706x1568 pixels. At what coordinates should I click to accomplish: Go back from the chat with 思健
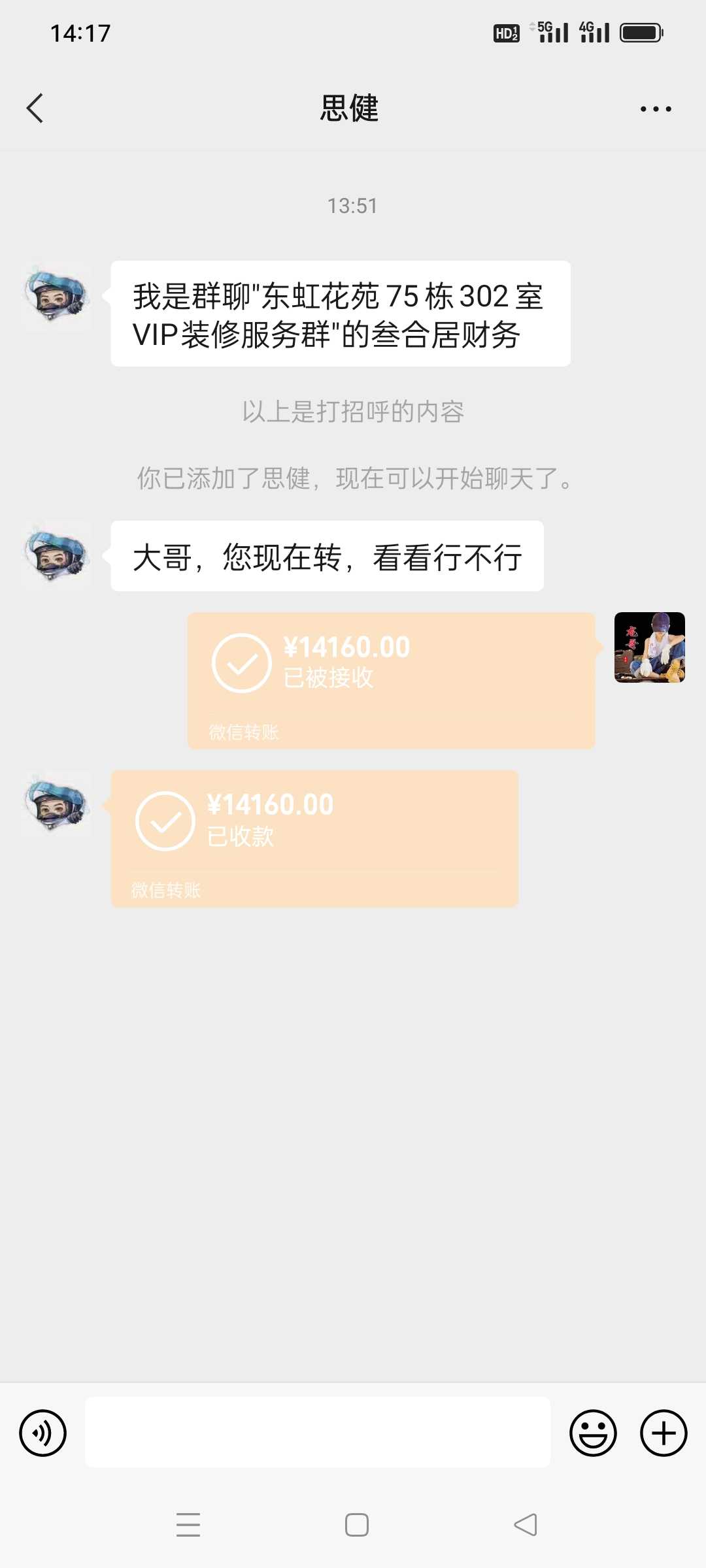(35, 108)
